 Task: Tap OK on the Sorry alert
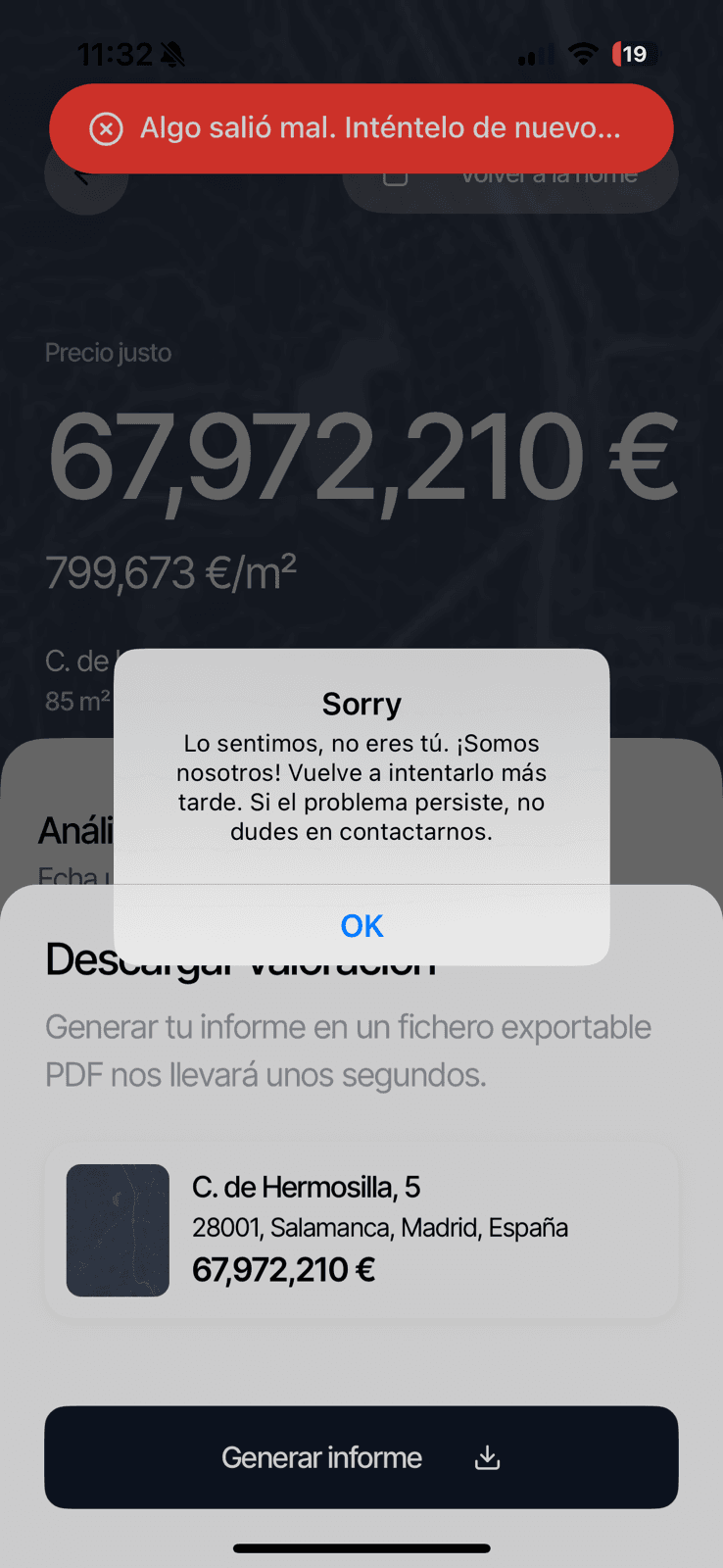(x=361, y=925)
